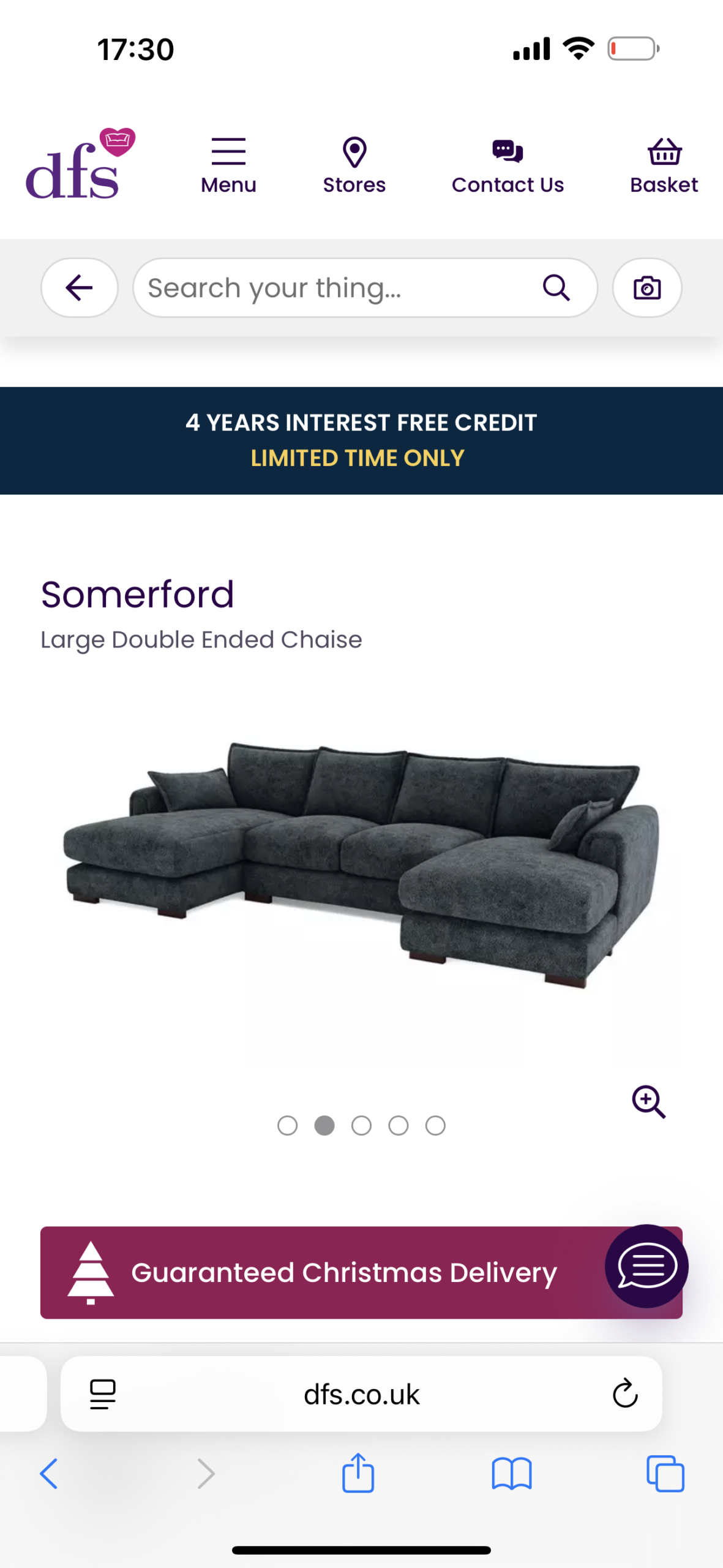Screen dimensions: 723x1568
Task: Open the interest free credit banner
Action: point(361,440)
